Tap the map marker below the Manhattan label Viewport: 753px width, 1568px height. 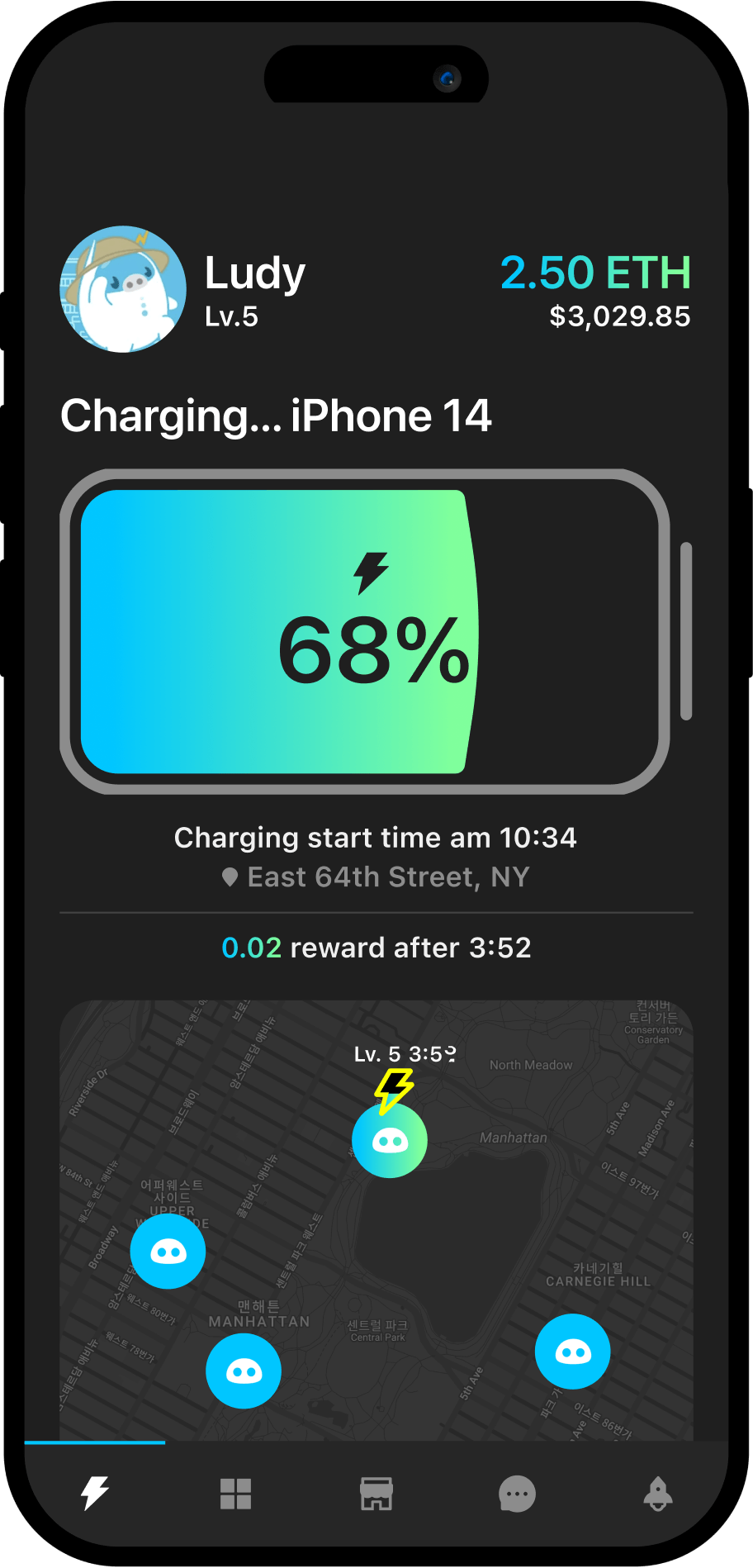click(x=244, y=1371)
